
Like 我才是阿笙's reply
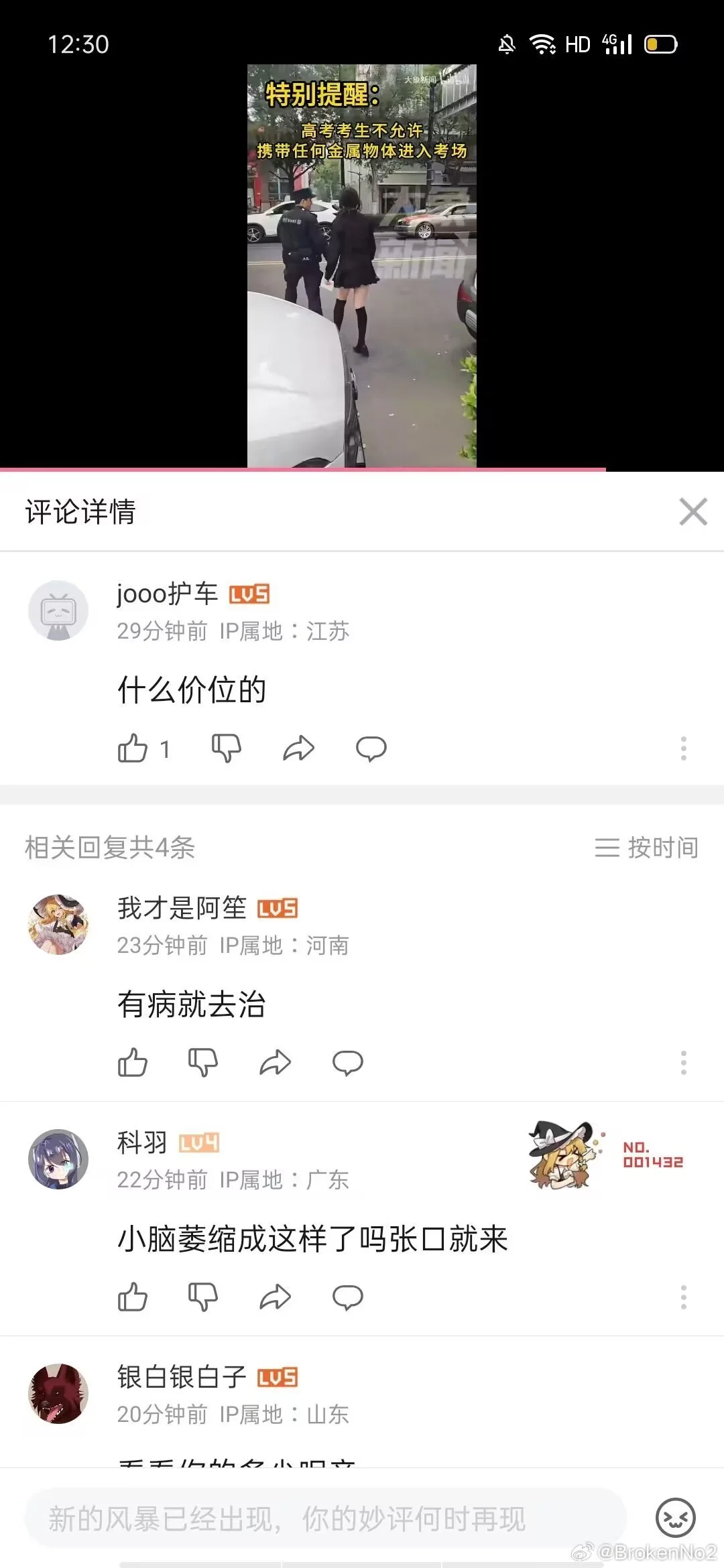pos(133,1063)
